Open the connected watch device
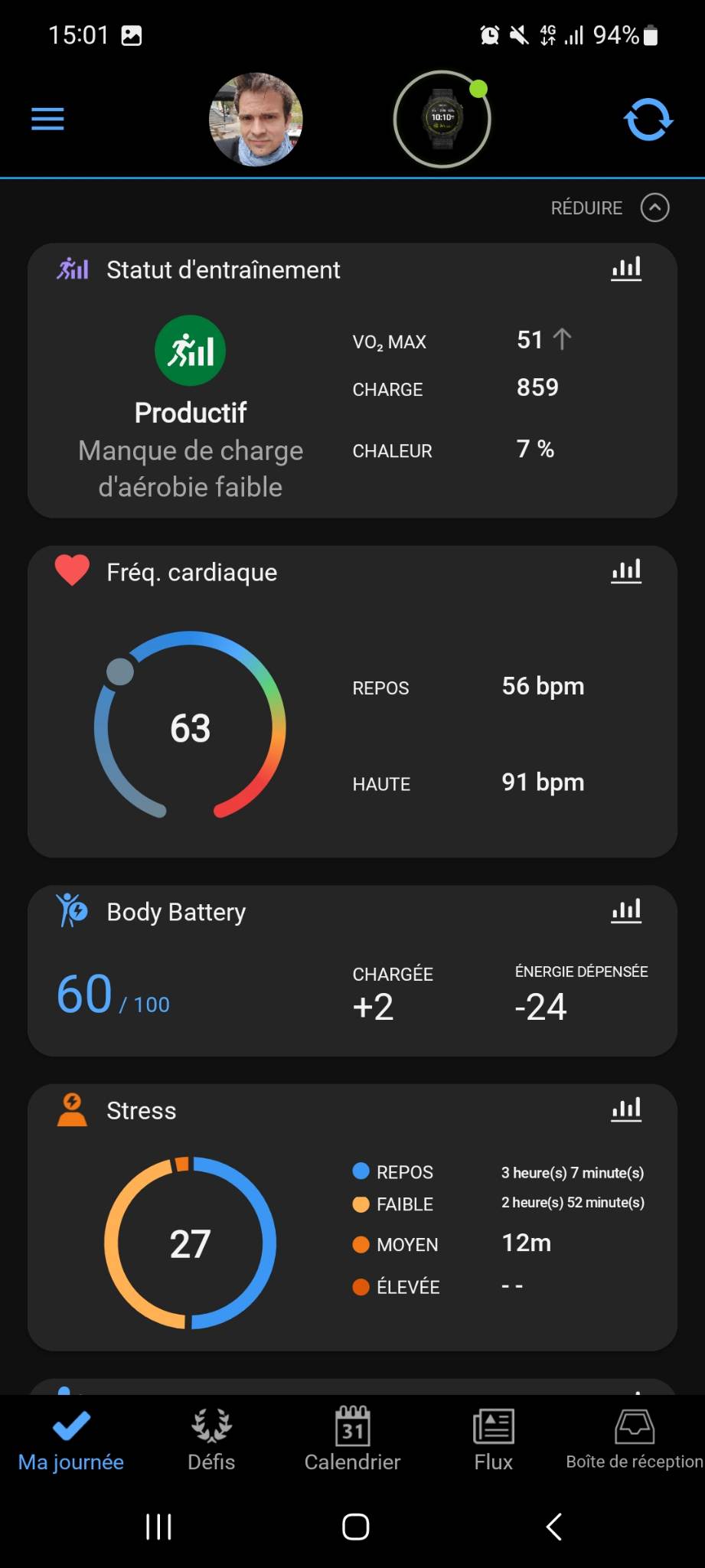Image resolution: width=705 pixels, height=1568 pixels. tap(442, 119)
